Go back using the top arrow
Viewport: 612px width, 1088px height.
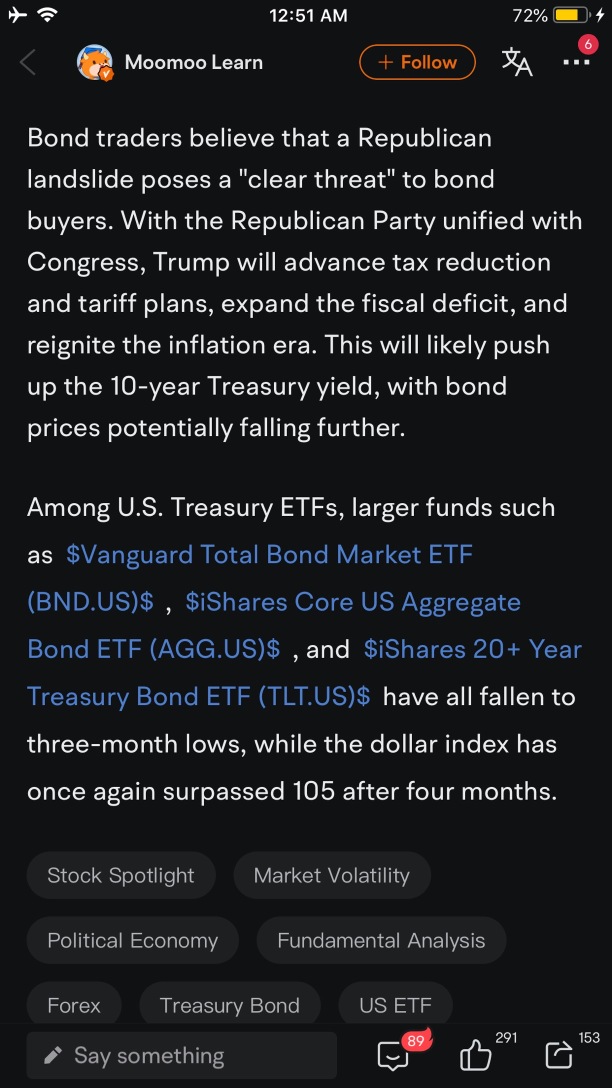tap(28, 63)
